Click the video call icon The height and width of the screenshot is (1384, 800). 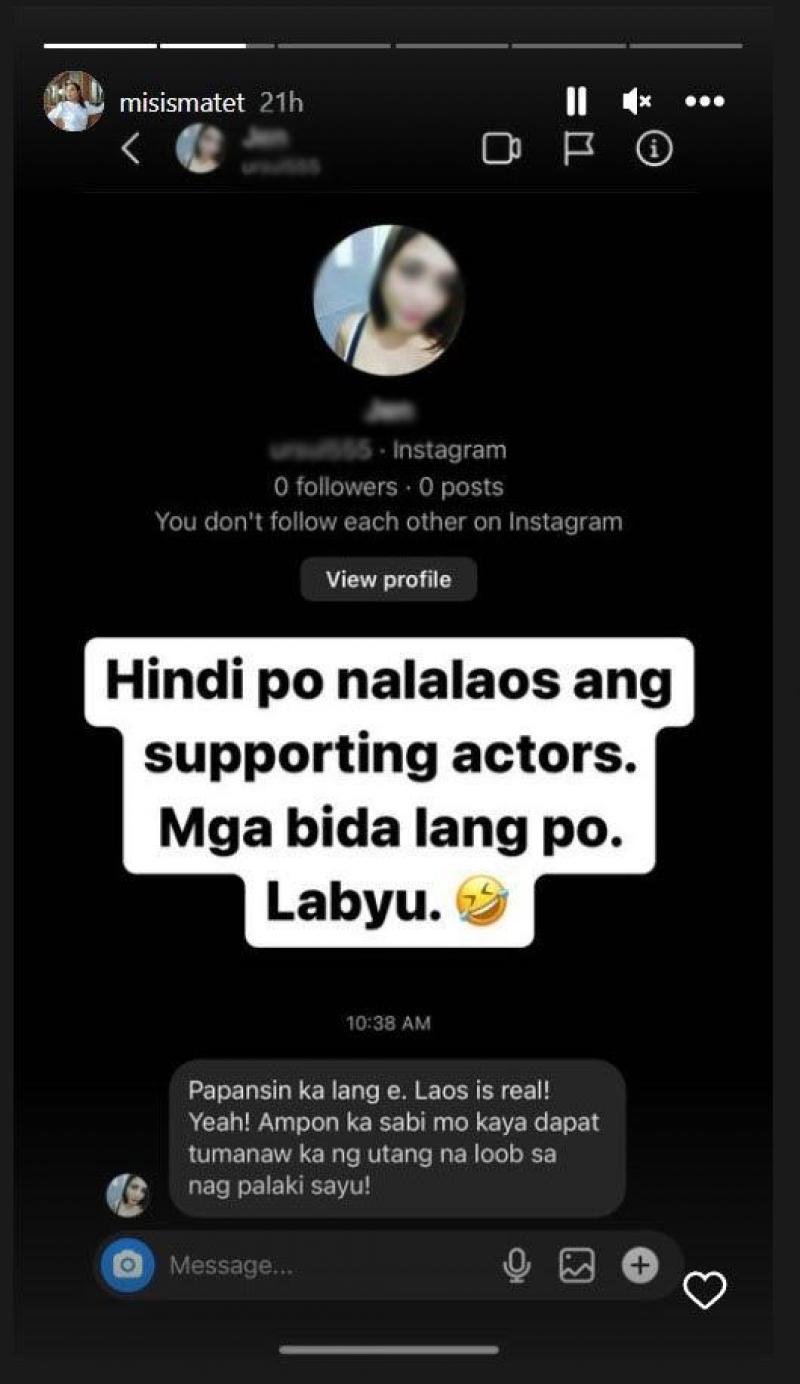click(x=505, y=147)
